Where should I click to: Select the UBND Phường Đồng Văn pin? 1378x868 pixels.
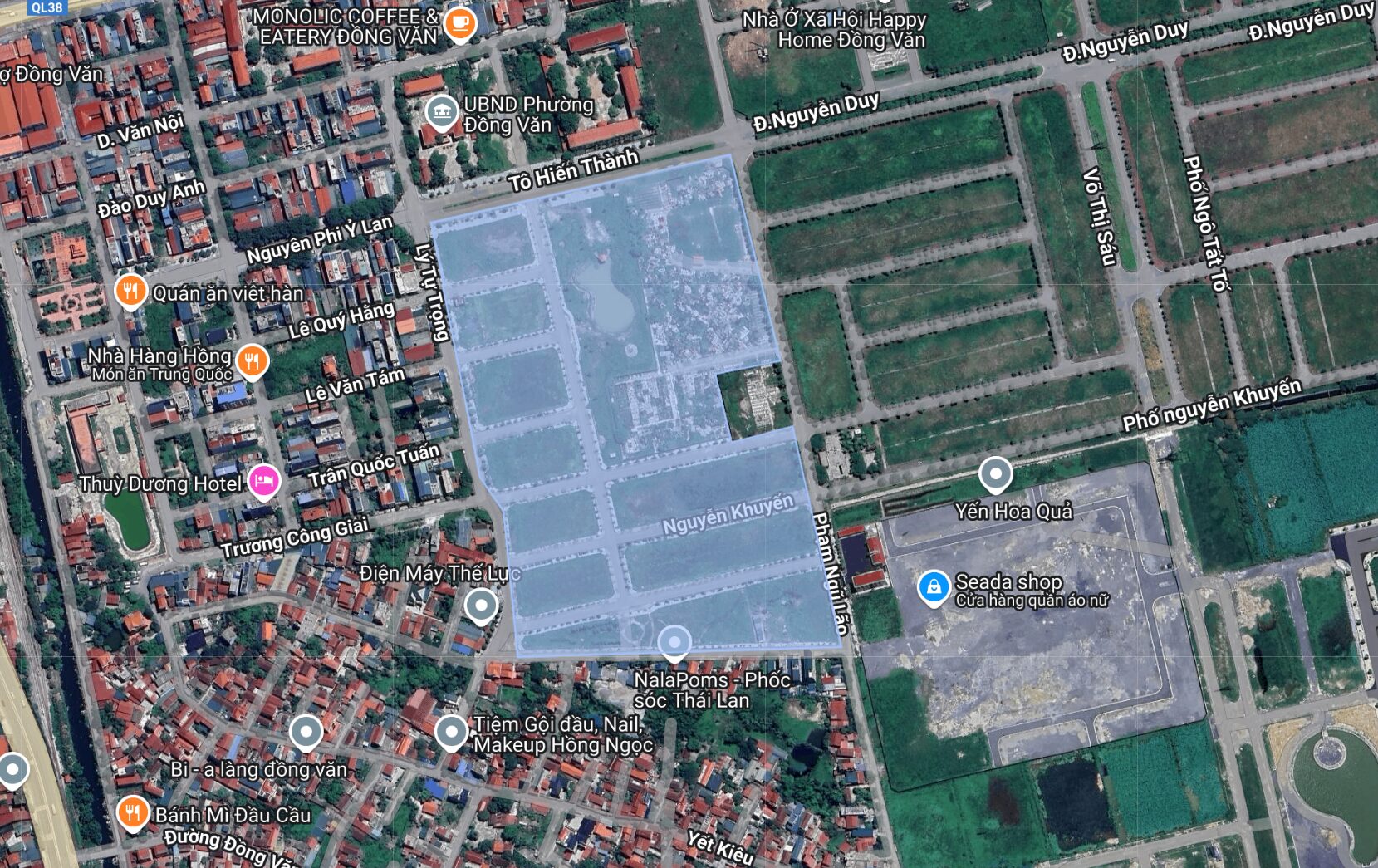441,112
